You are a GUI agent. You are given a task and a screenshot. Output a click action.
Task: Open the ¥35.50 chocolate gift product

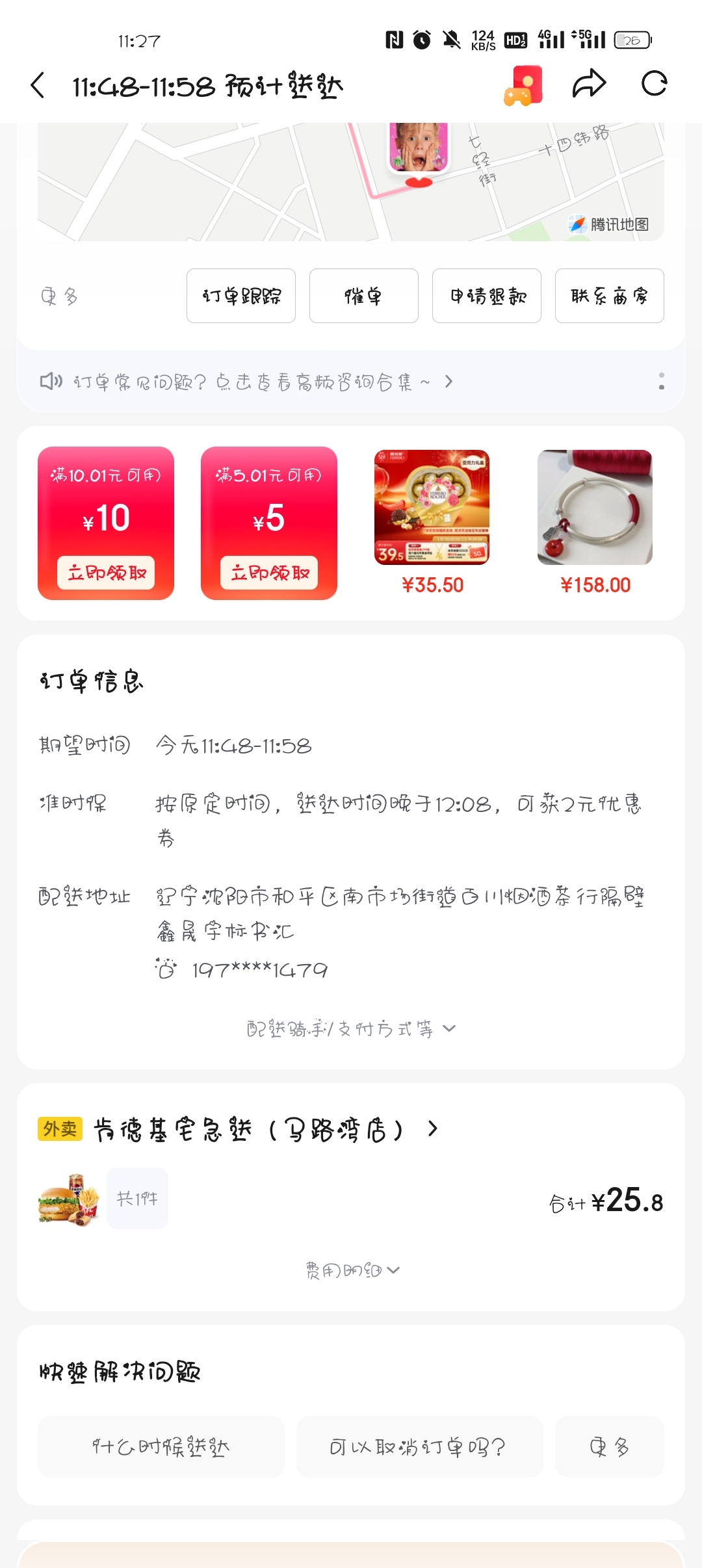click(x=432, y=508)
